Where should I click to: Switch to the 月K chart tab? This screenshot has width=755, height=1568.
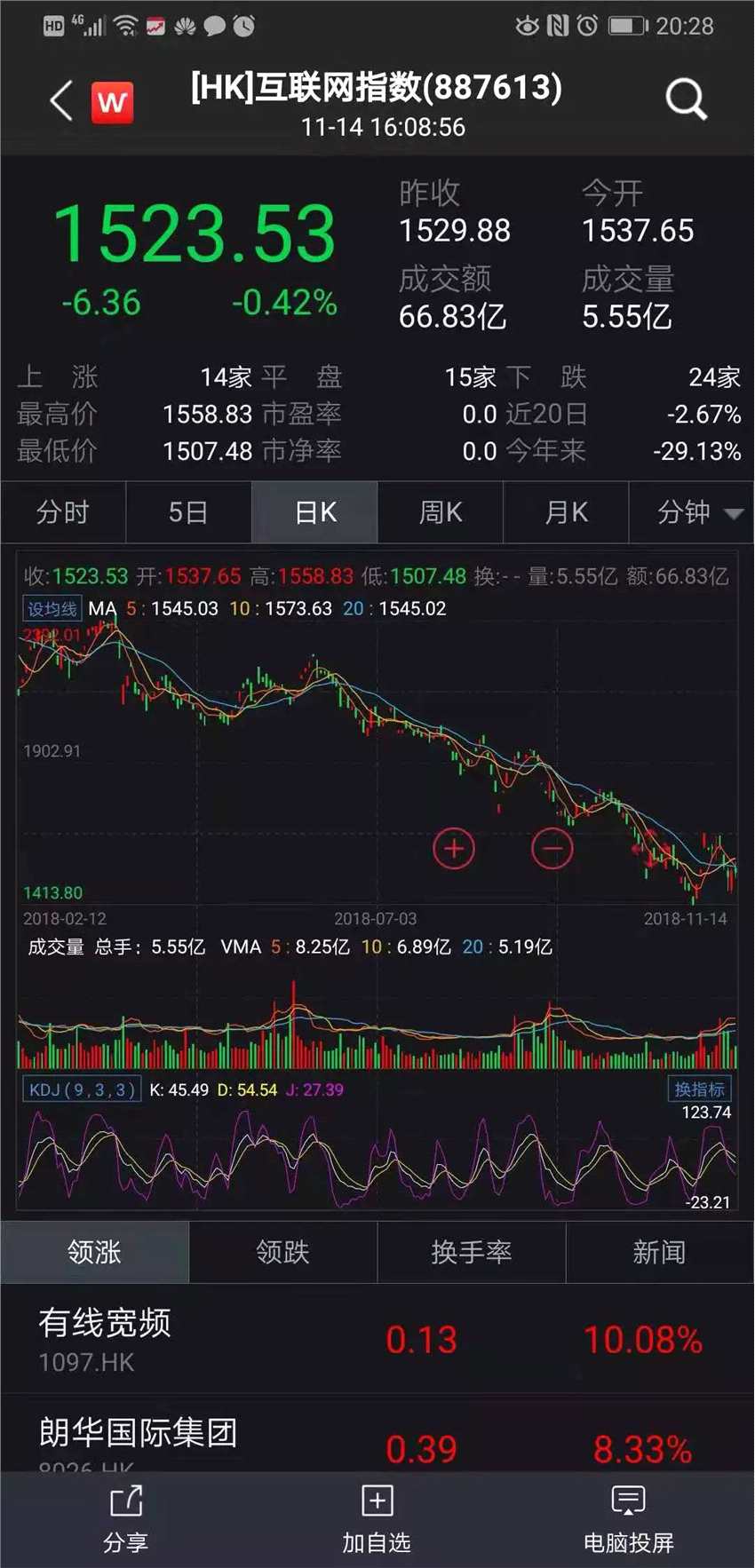tap(566, 512)
